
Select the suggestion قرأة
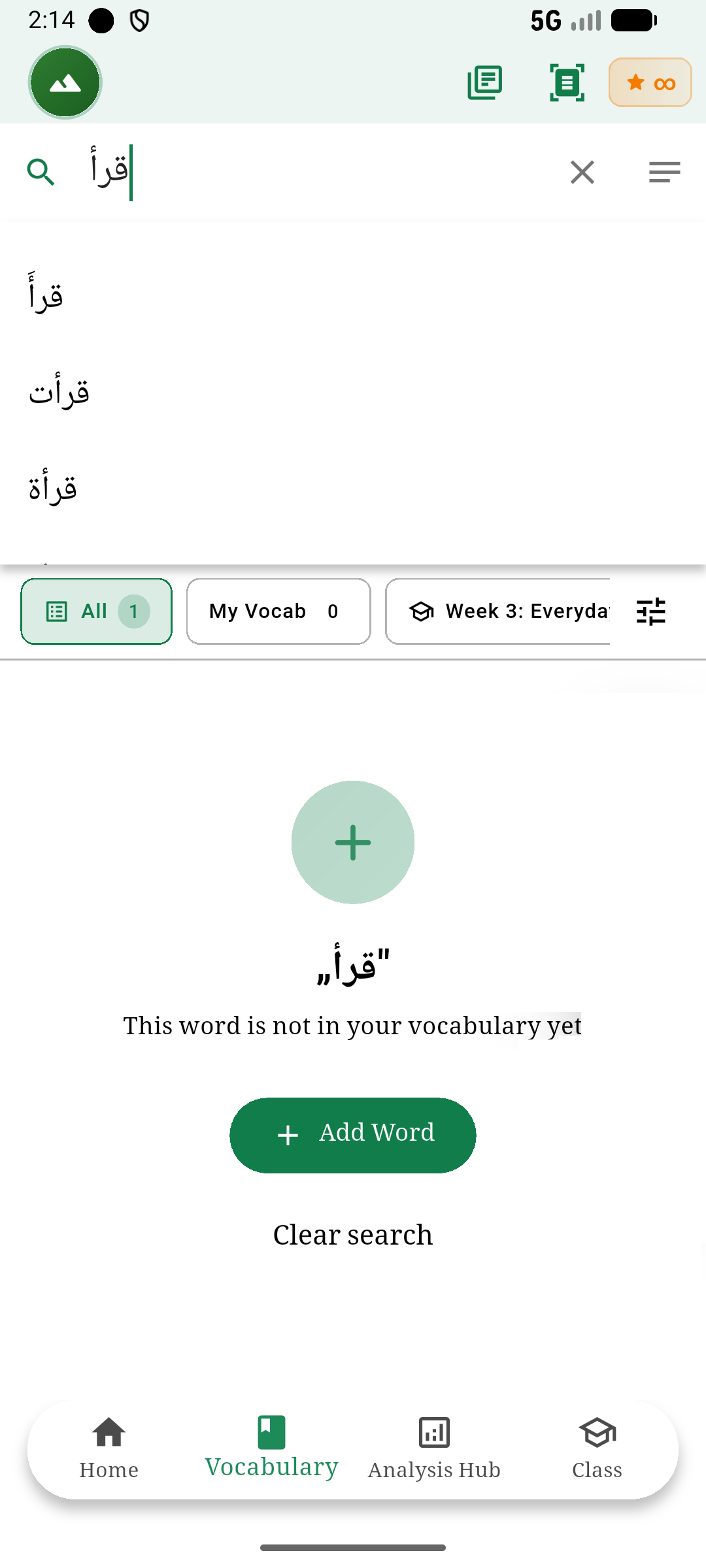tap(52, 488)
